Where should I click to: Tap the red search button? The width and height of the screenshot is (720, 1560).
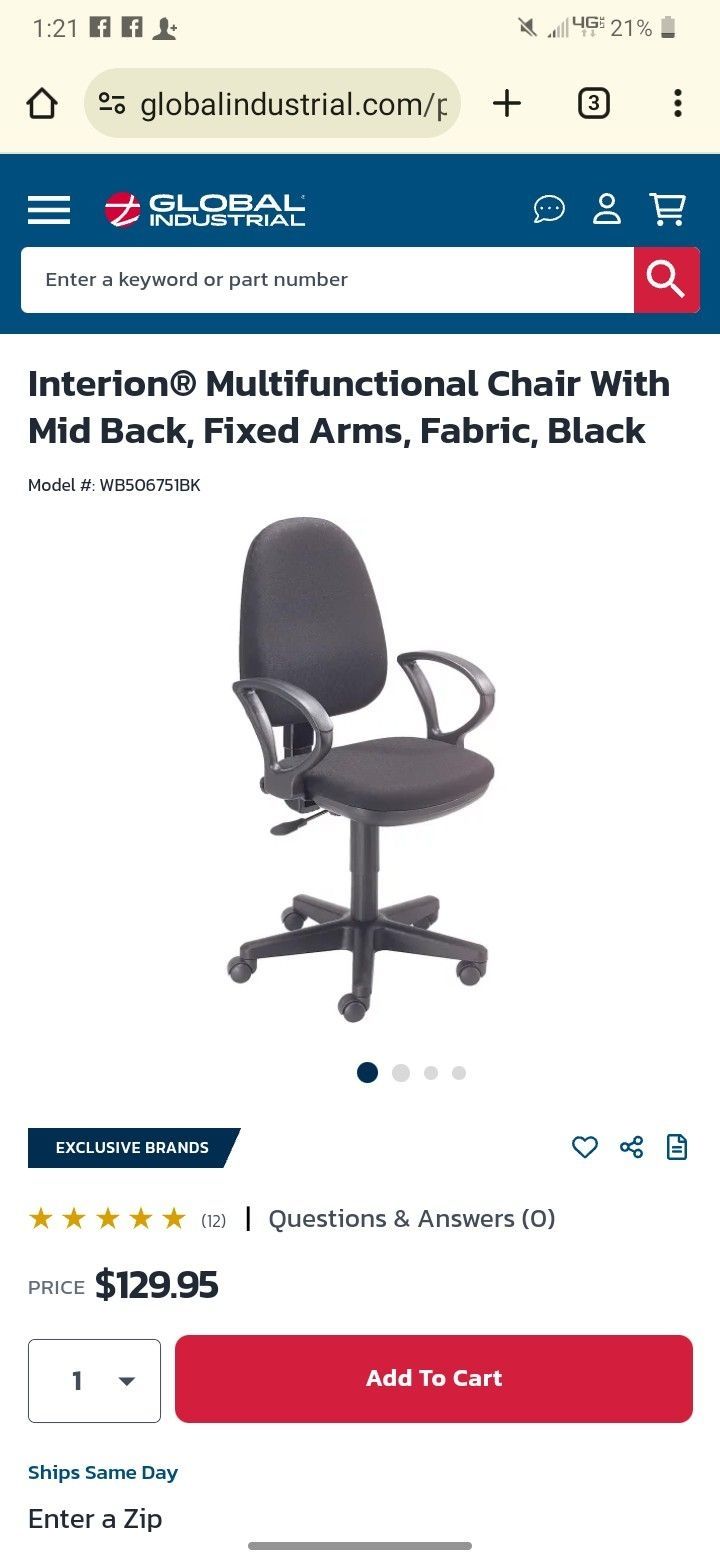pos(666,280)
